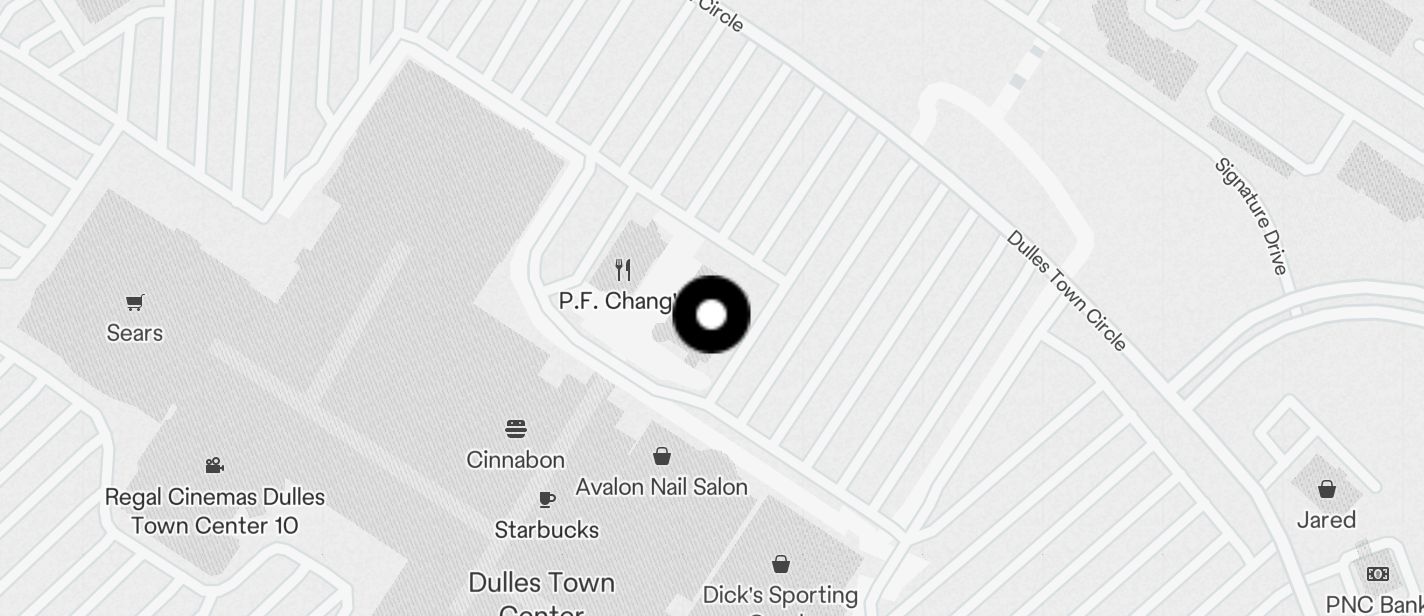Select the Jared store marker
The height and width of the screenshot is (616, 1424).
[1326, 490]
